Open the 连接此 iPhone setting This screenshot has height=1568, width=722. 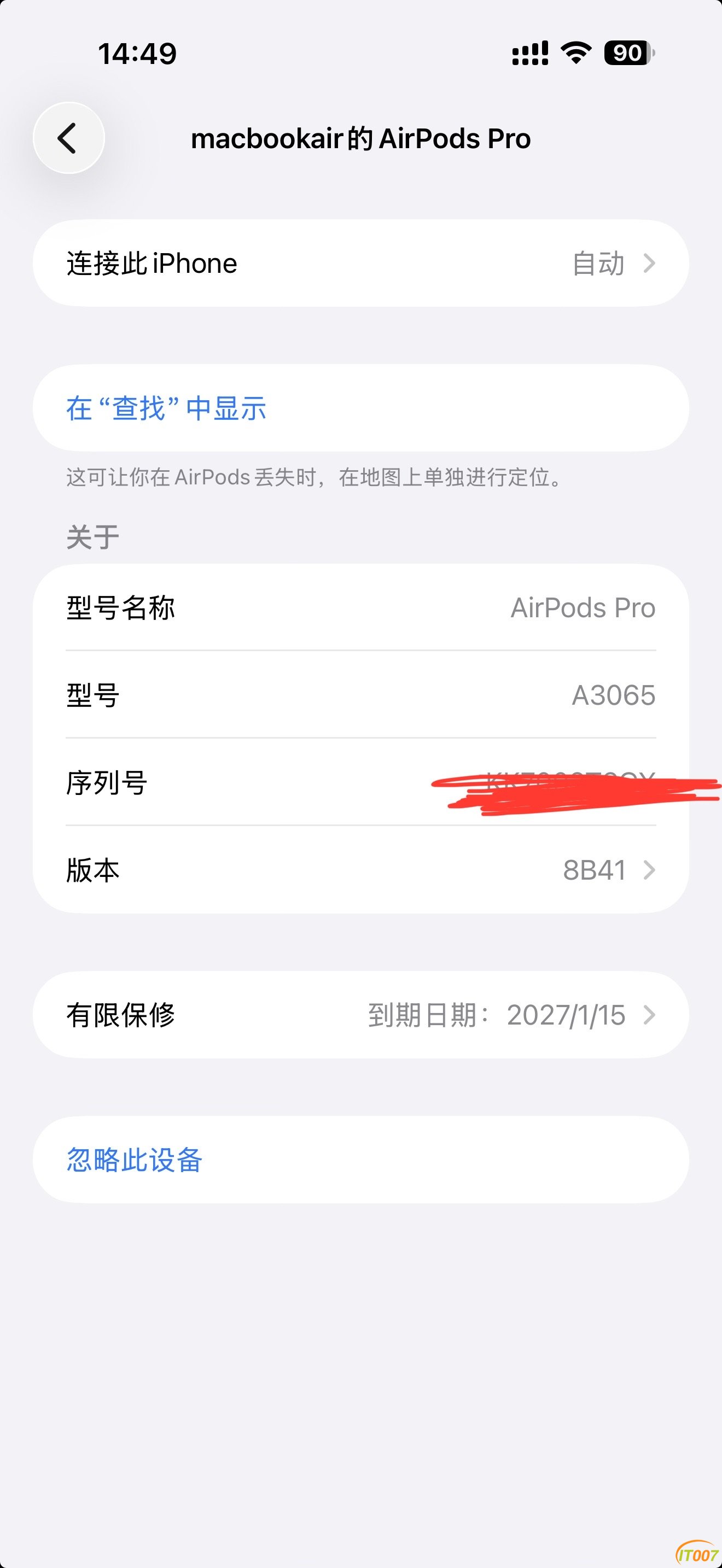click(361, 263)
